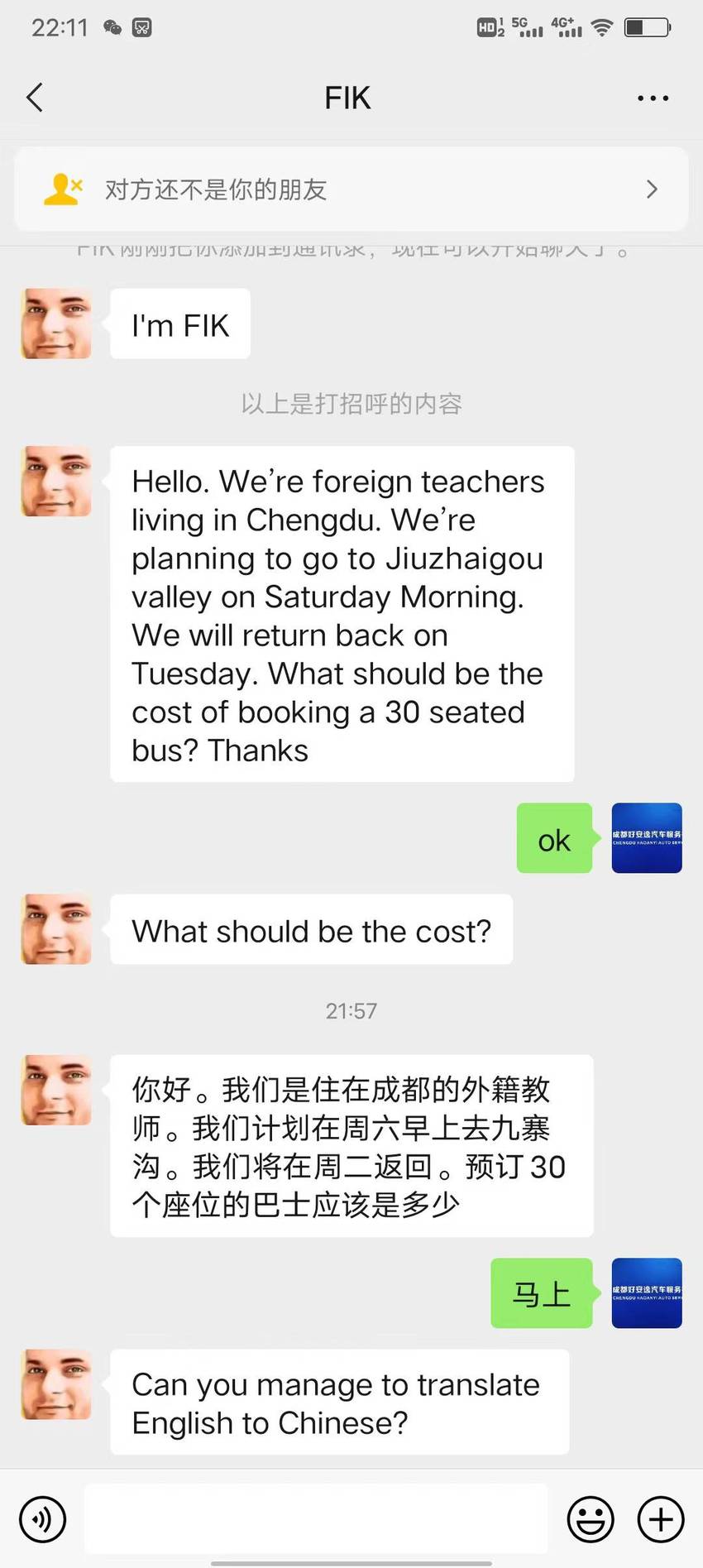Tap my blue avatar beside "ok"
The image size is (703, 1568).
tap(647, 838)
